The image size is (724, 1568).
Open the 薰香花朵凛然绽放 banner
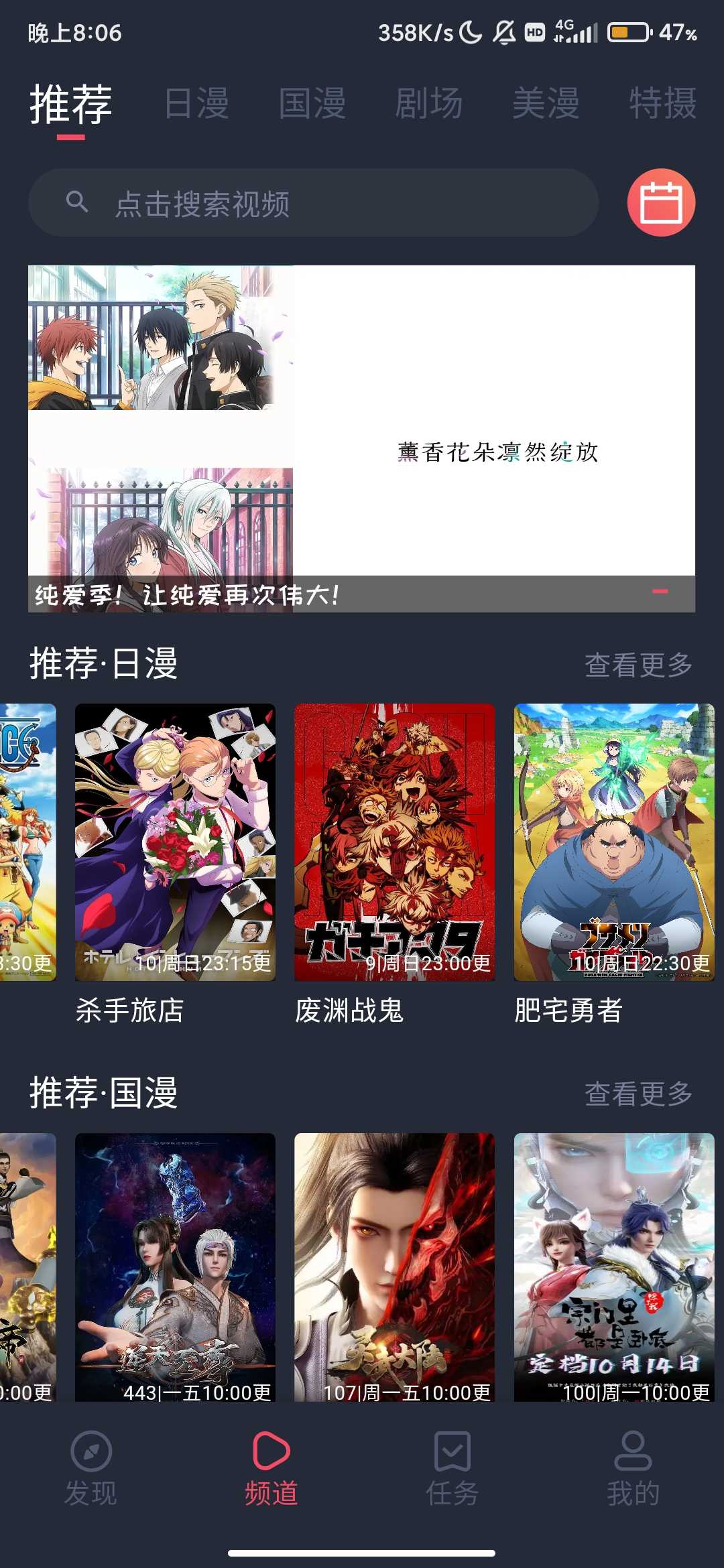tap(361, 438)
